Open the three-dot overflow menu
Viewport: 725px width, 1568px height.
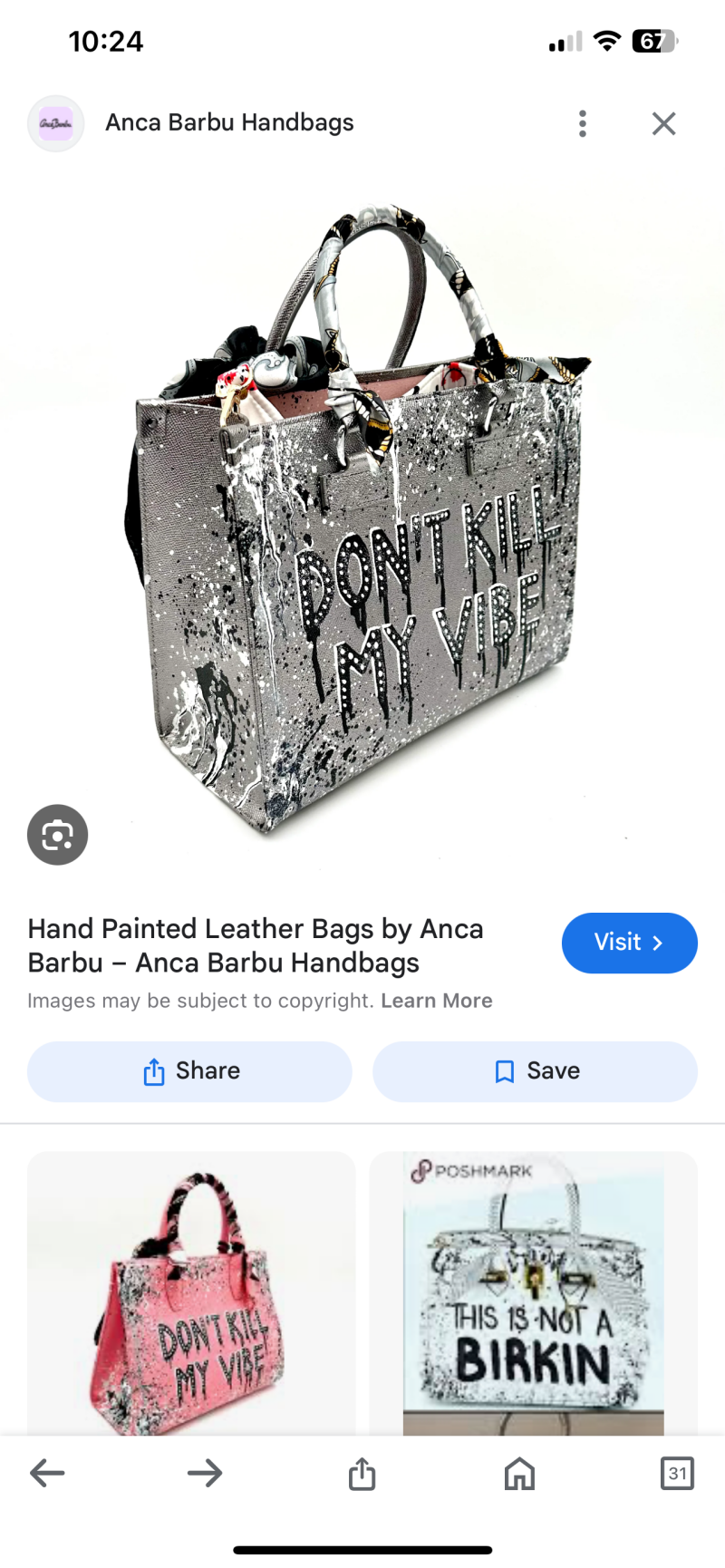click(x=583, y=123)
